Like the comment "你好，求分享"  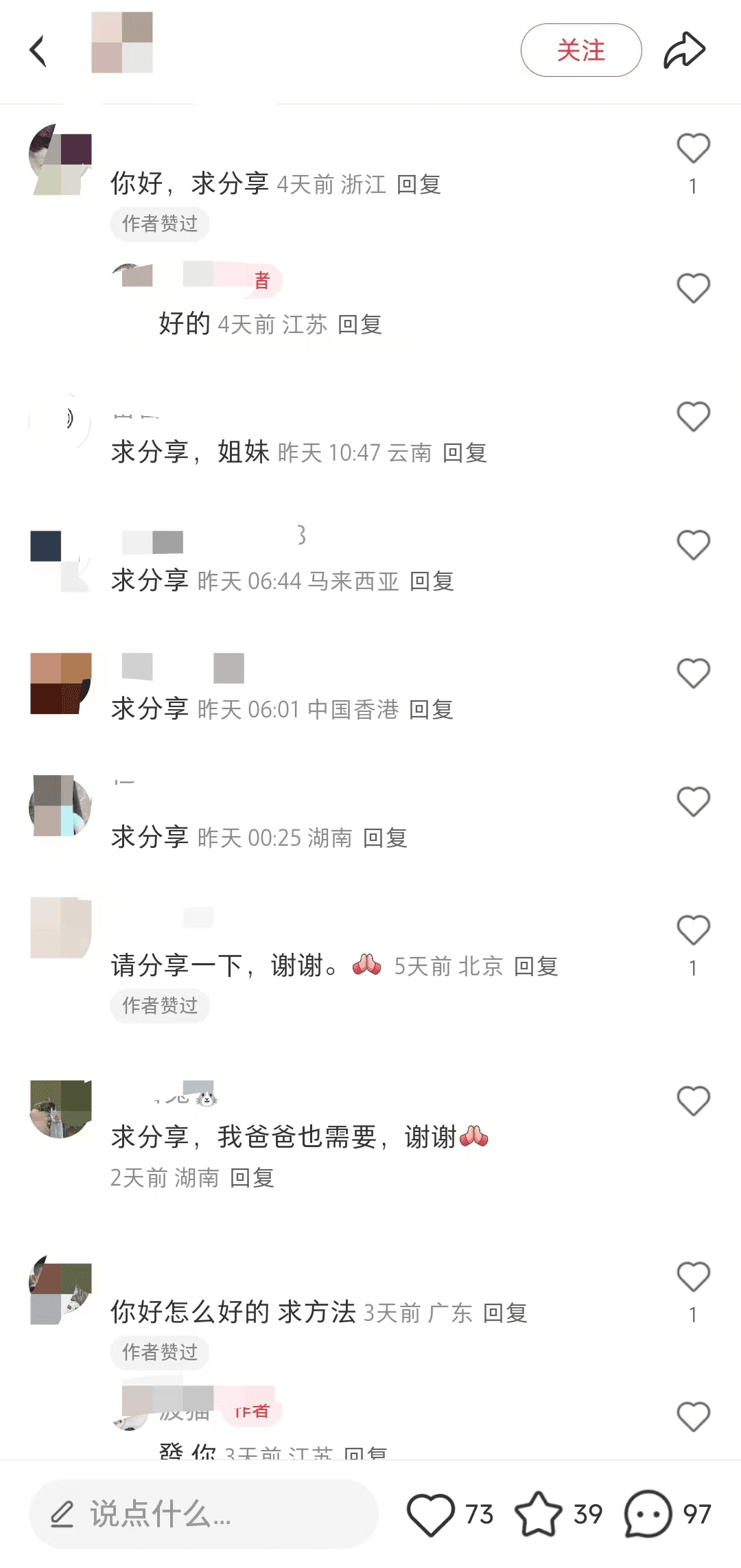(x=693, y=148)
